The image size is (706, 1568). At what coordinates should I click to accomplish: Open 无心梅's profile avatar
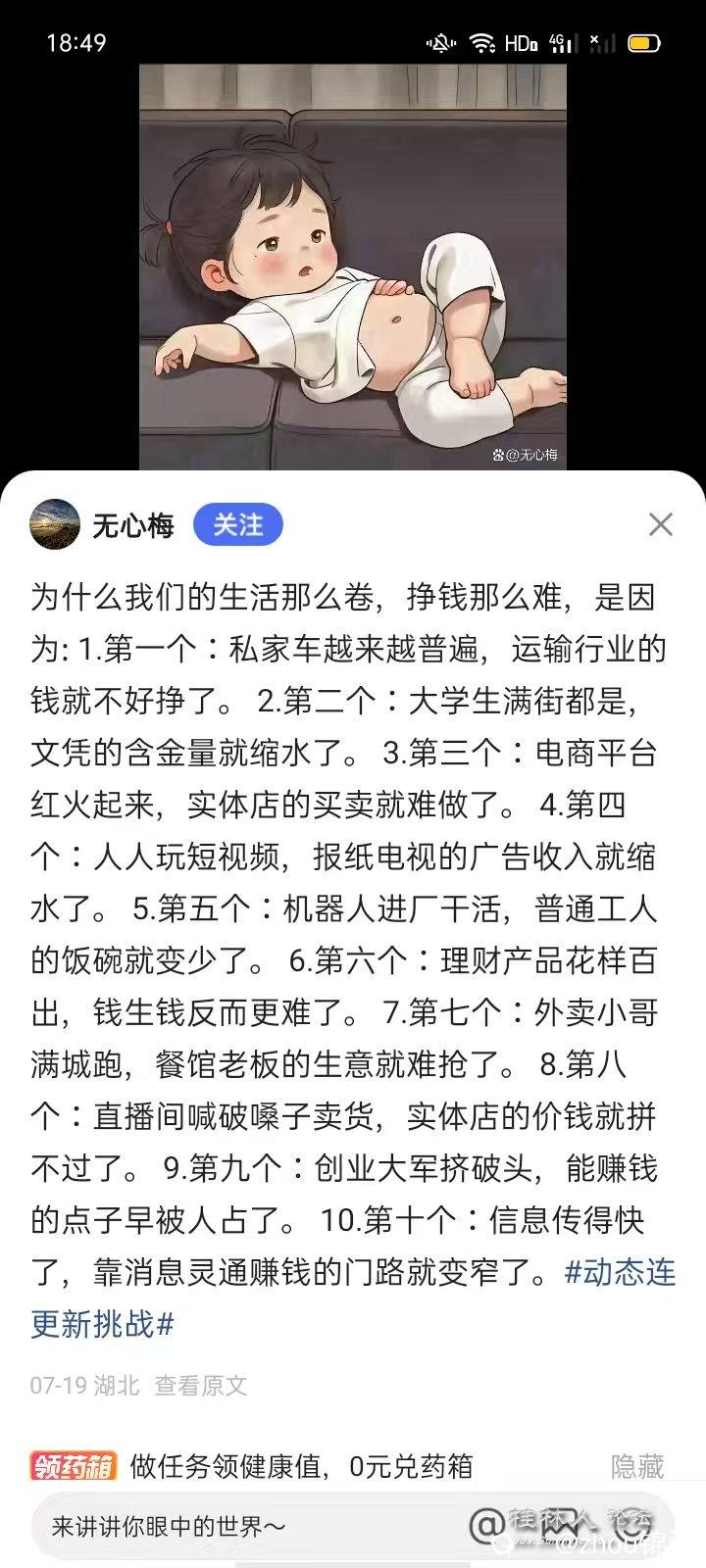[55, 524]
